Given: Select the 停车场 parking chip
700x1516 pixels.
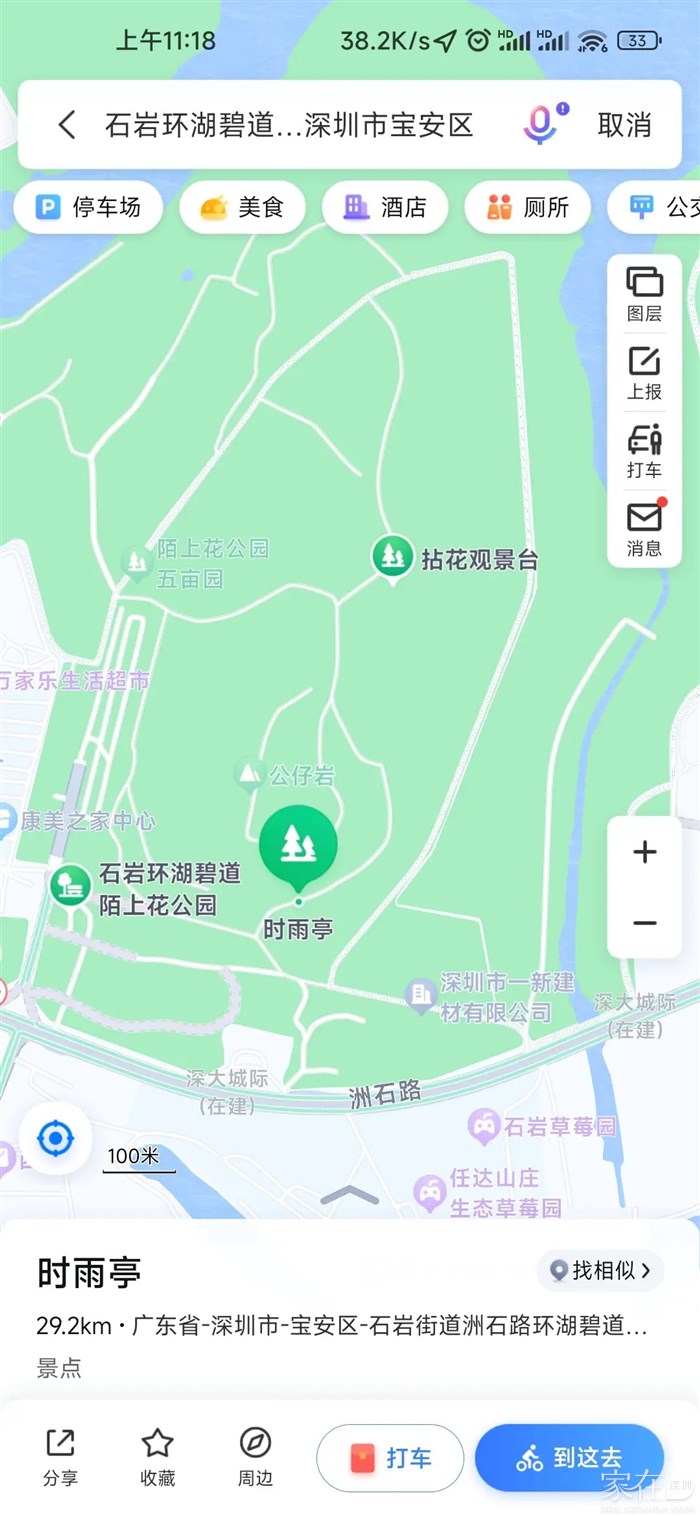Looking at the screenshot, I should click(88, 207).
